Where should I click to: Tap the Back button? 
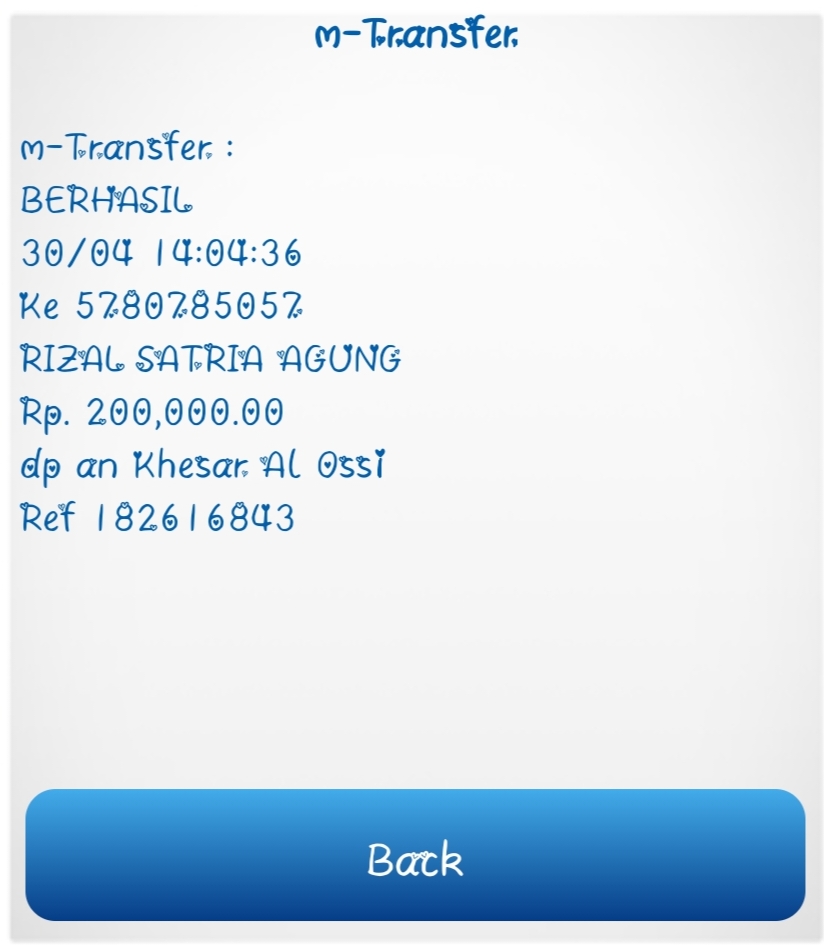[x=414, y=856]
